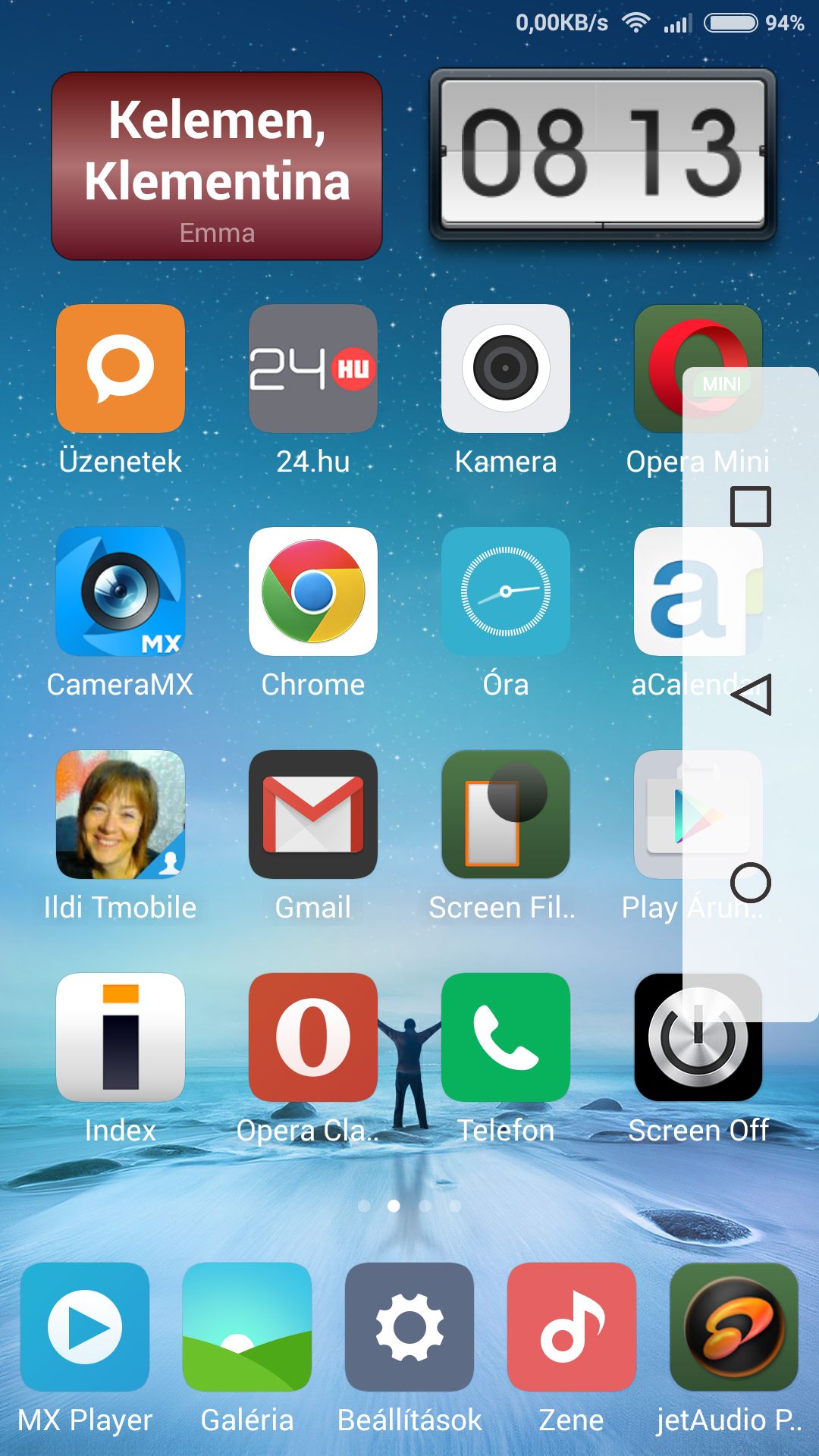Tap Screen Off to turn off display
This screenshot has height=1456, width=819.
[x=698, y=1037]
